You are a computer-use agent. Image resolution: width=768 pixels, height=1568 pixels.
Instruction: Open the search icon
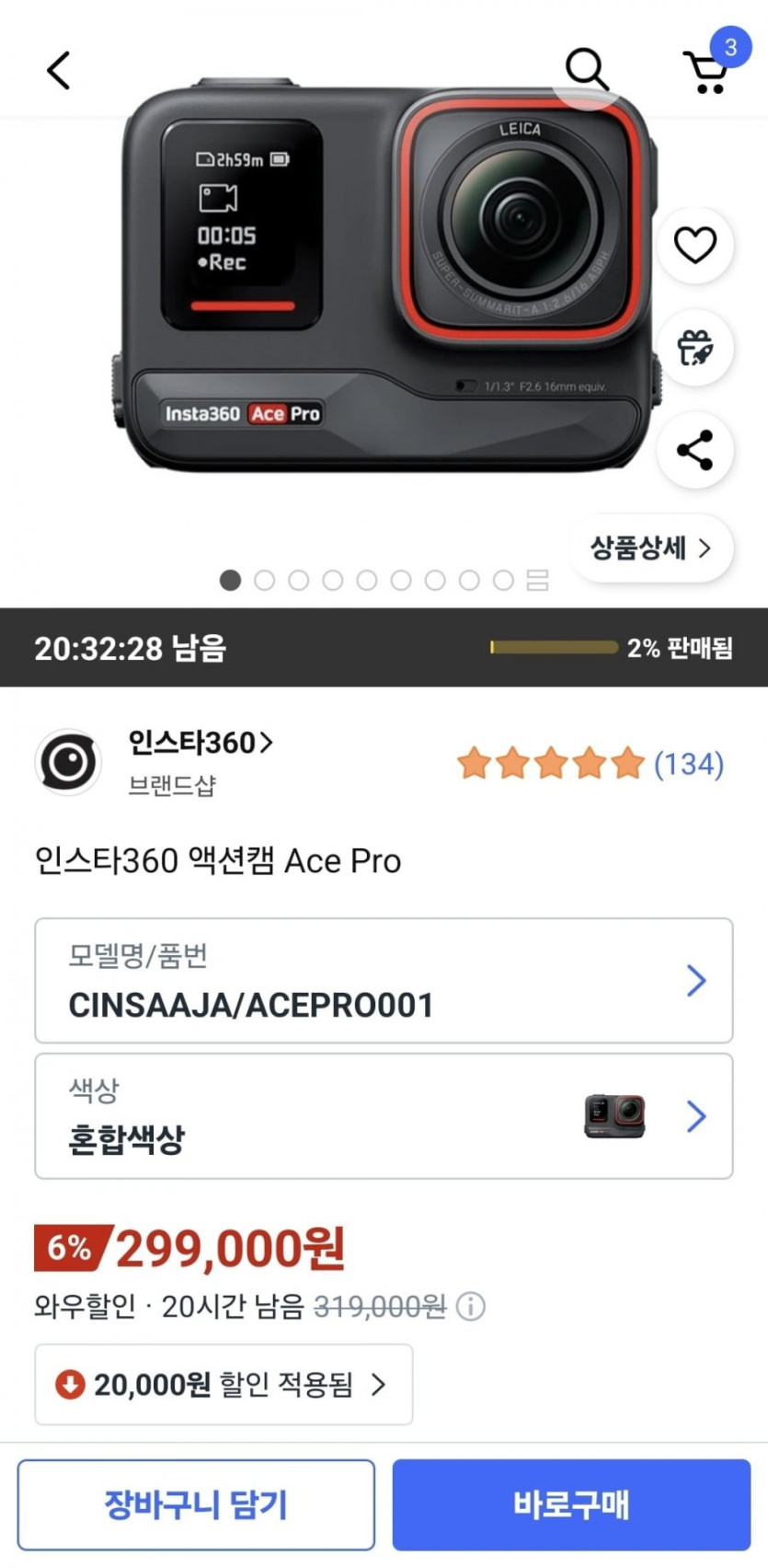tap(586, 69)
